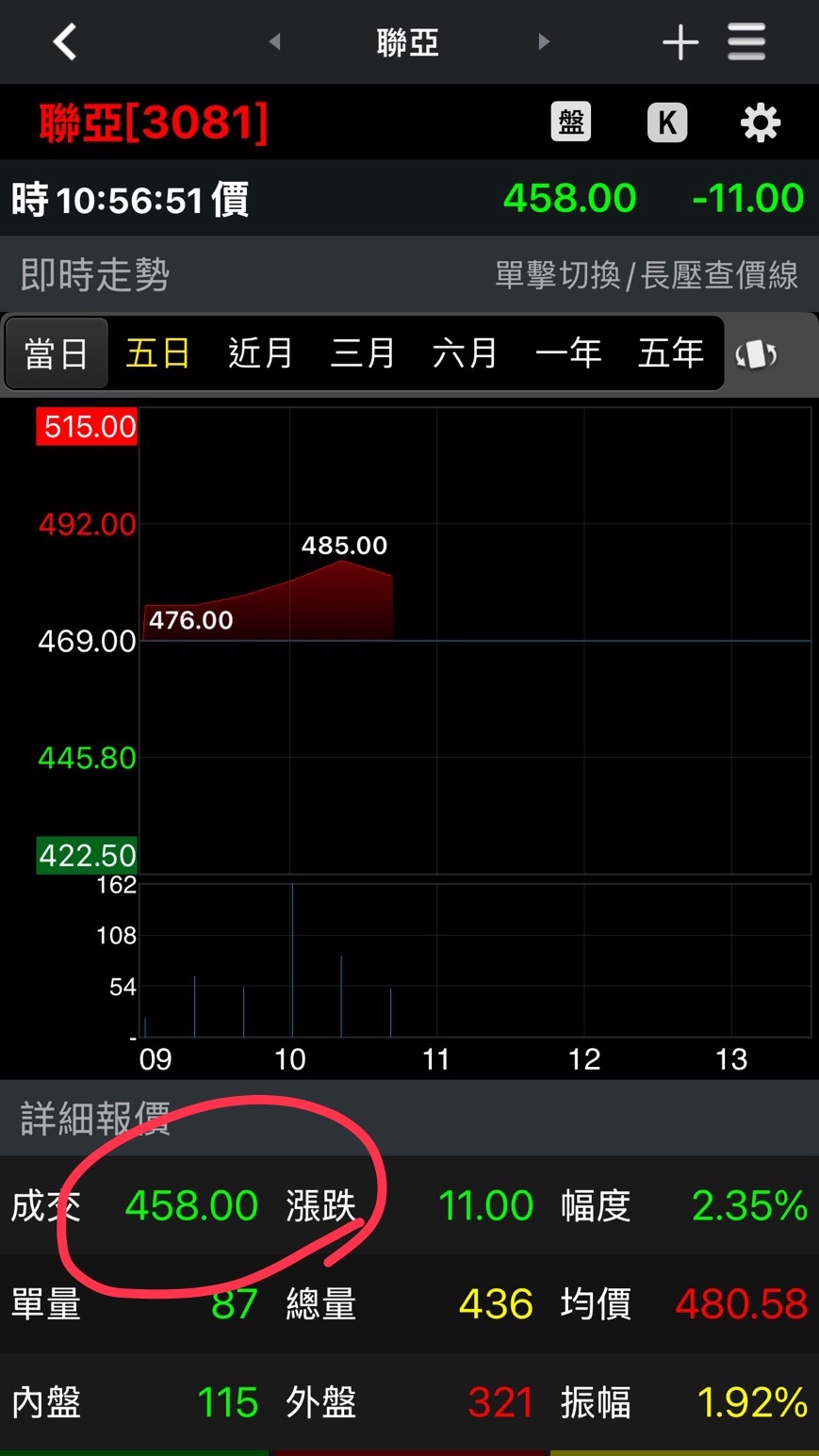This screenshot has width=819, height=1456.
Task: Open the 盤 quote board view
Action: (571, 123)
